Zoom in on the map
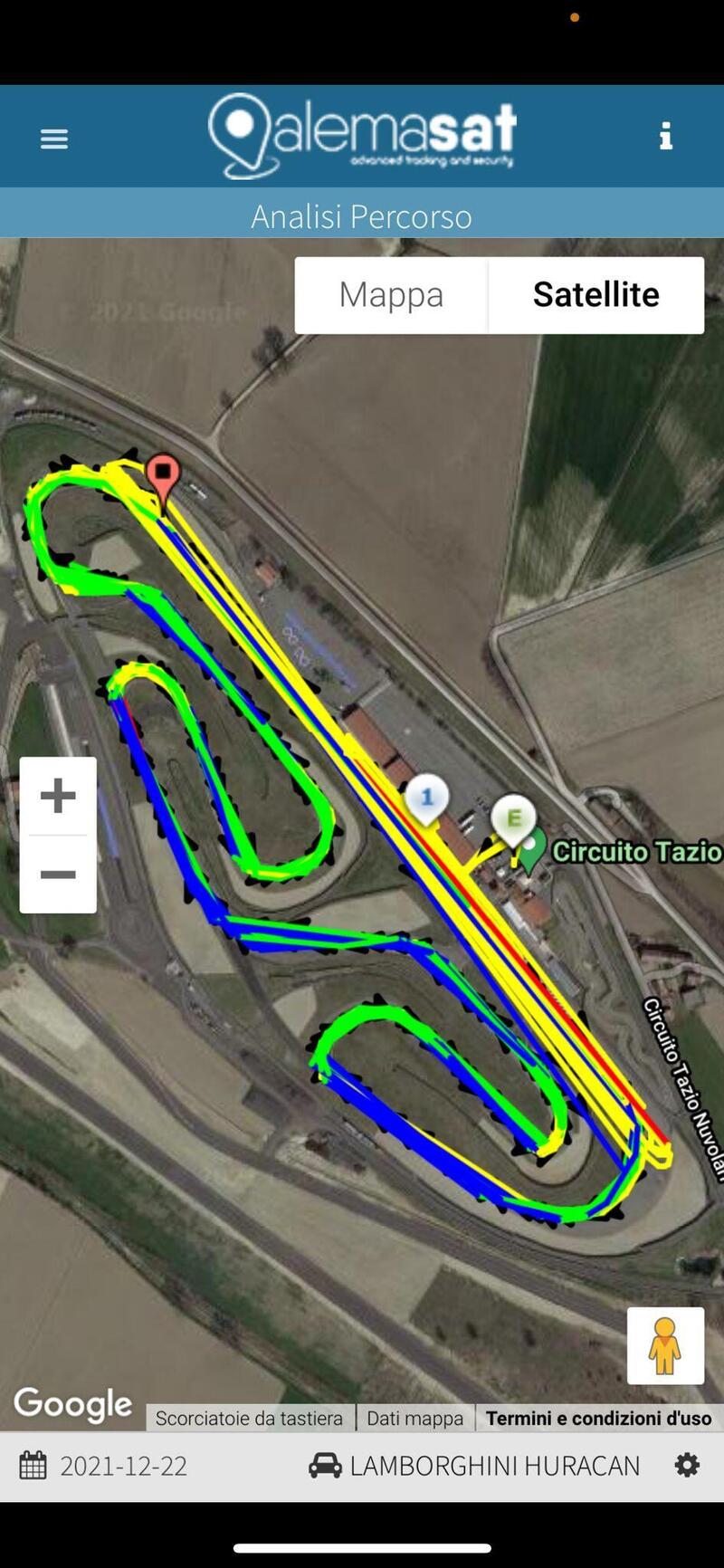The image size is (724, 1568). 58,796
